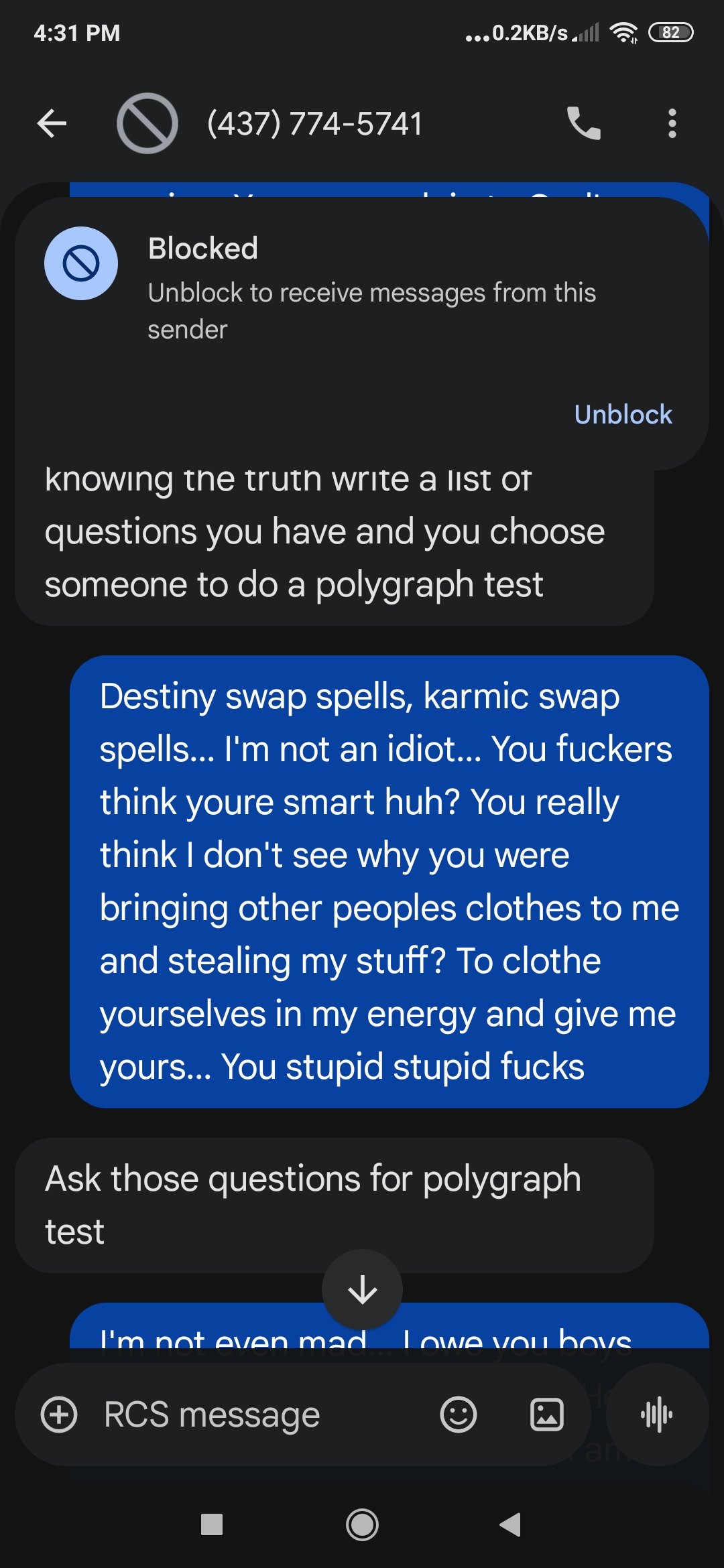Viewport: 724px width, 1568px height.
Task: Call the number (437) 774-5741
Action: tap(583, 123)
